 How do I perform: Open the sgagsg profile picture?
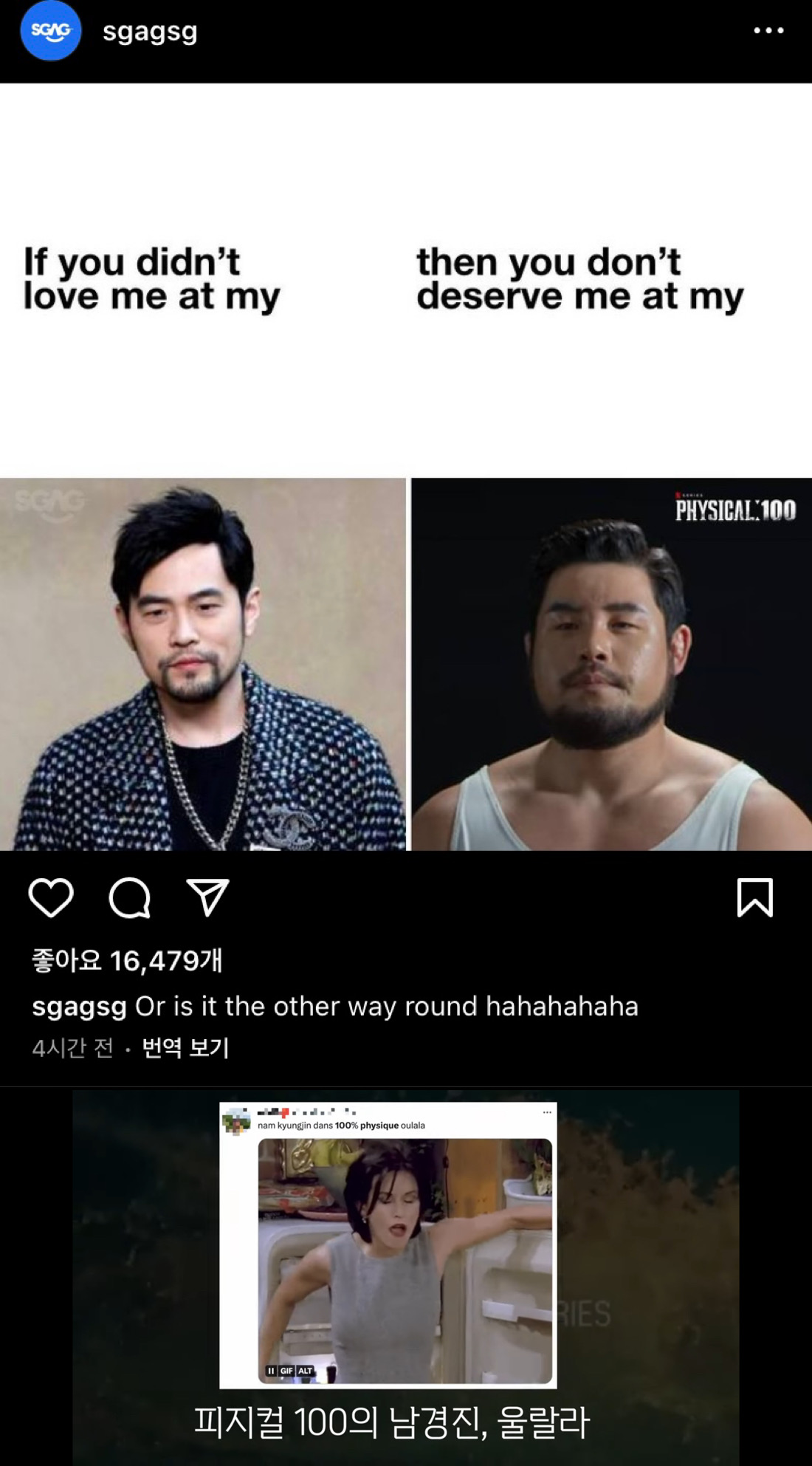[50, 31]
